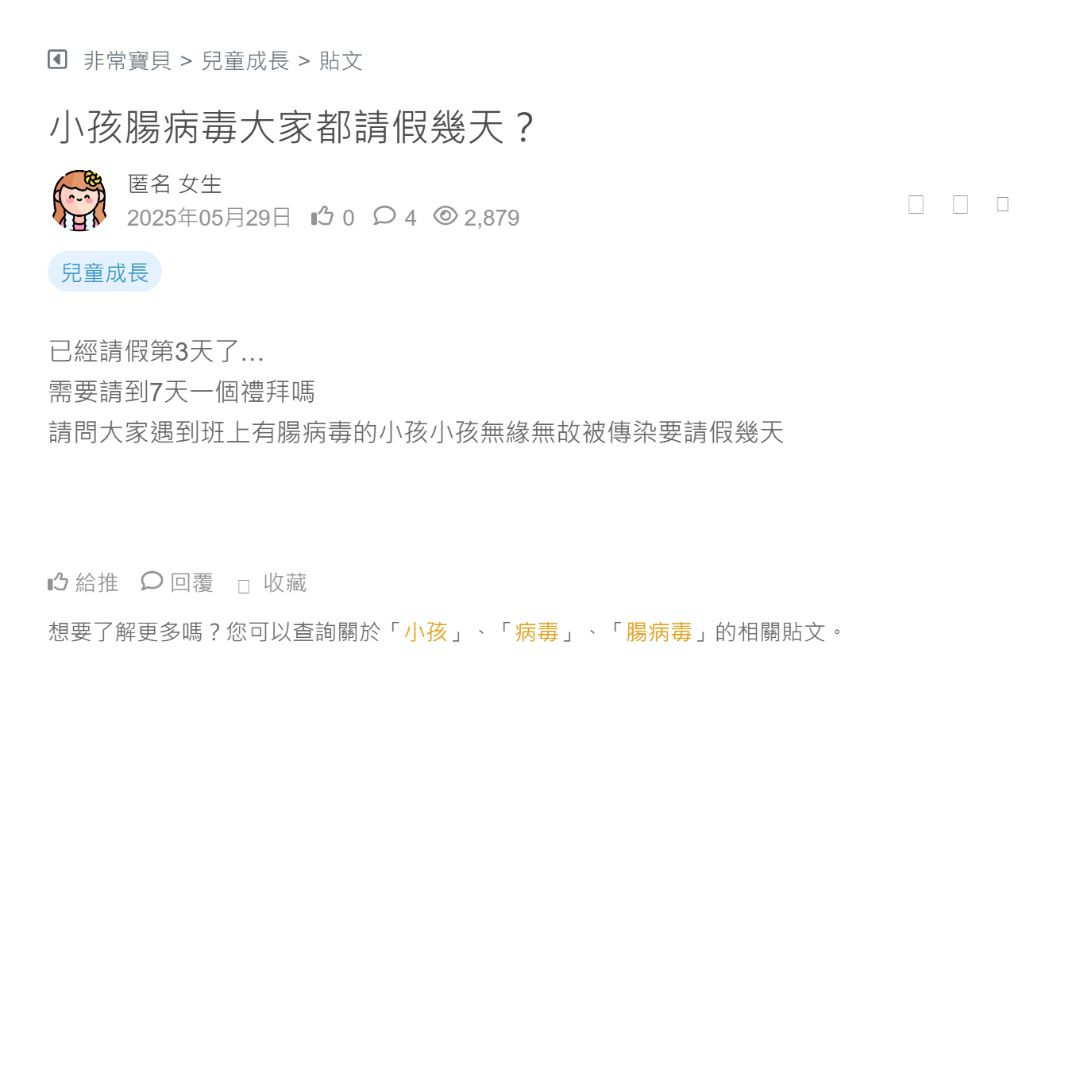Save the post with 收藏
Viewport: 1080px width, 1080px height.
tap(273, 583)
